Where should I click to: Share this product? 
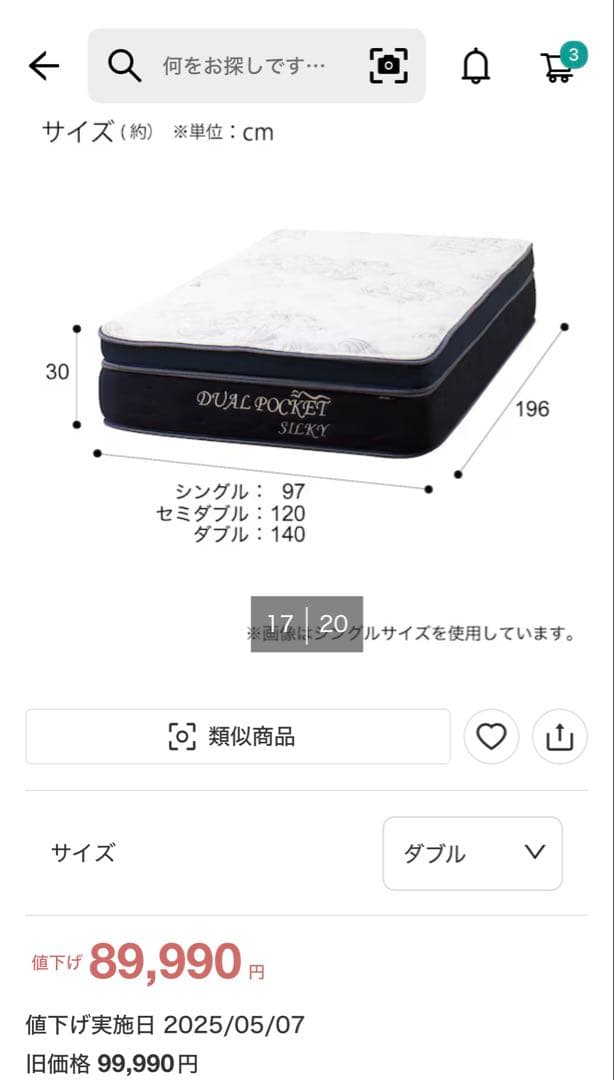[560, 737]
